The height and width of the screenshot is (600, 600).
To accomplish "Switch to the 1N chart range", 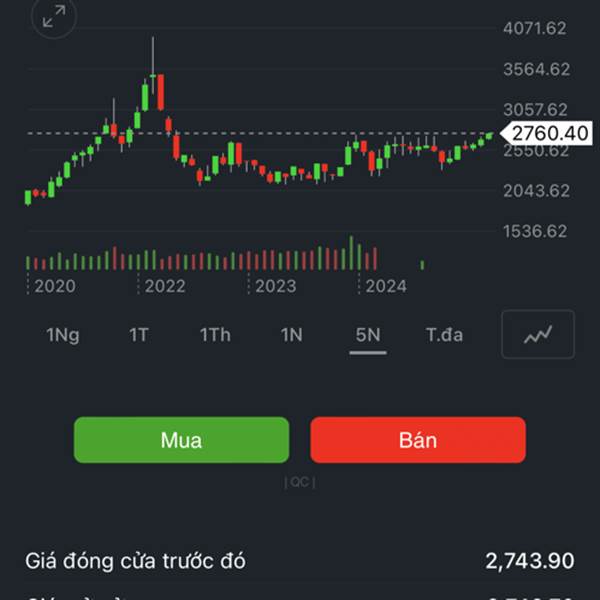I will coord(291,335).
